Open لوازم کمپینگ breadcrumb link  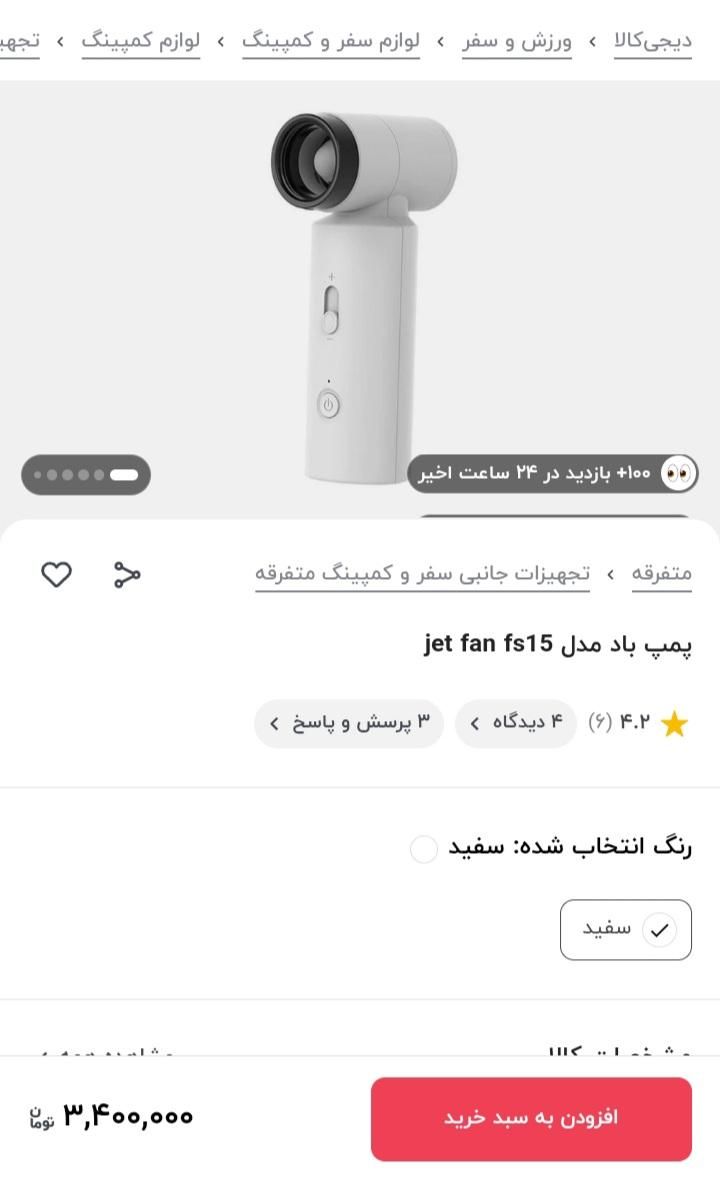[x=141, y=42]
